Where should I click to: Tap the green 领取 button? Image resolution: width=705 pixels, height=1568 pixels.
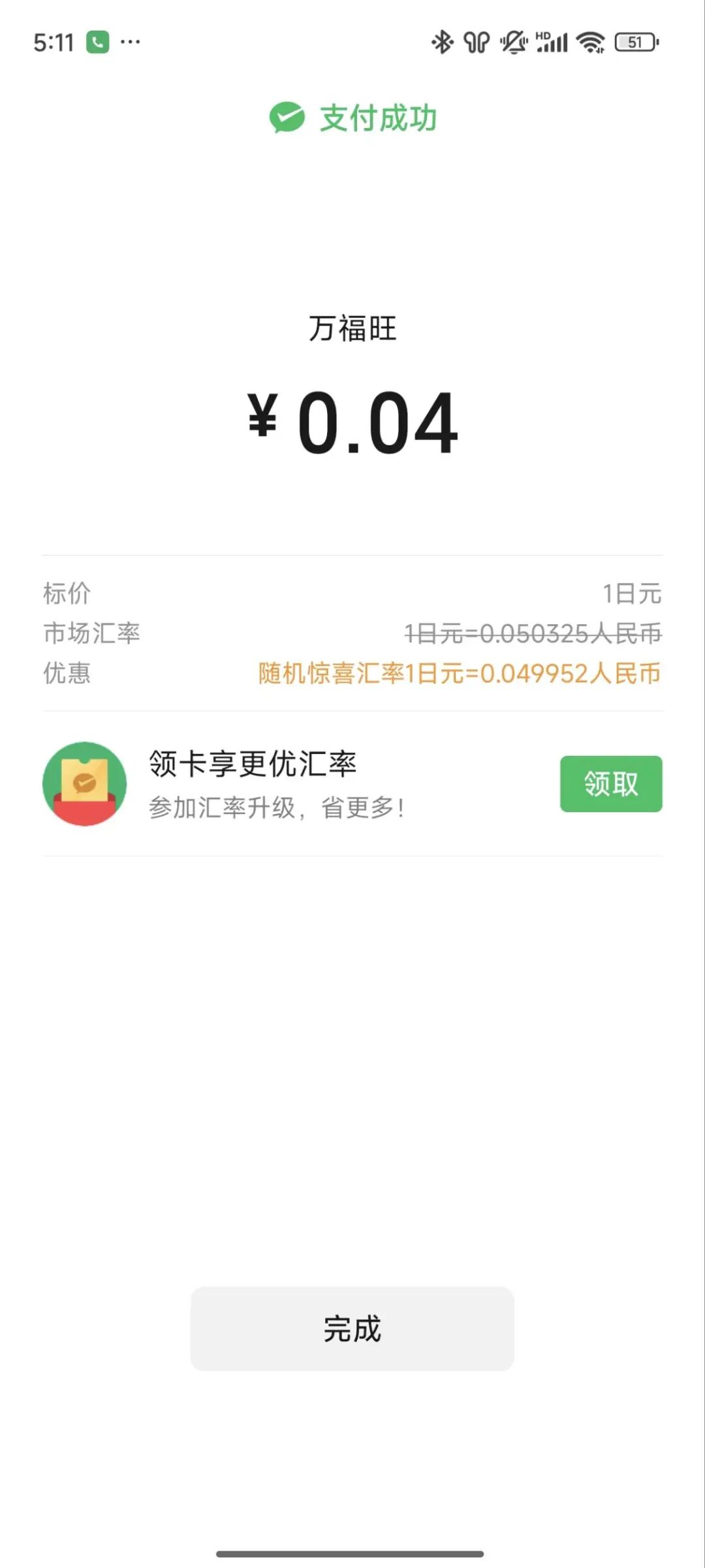pyautogui.click(x=610, y=783)
